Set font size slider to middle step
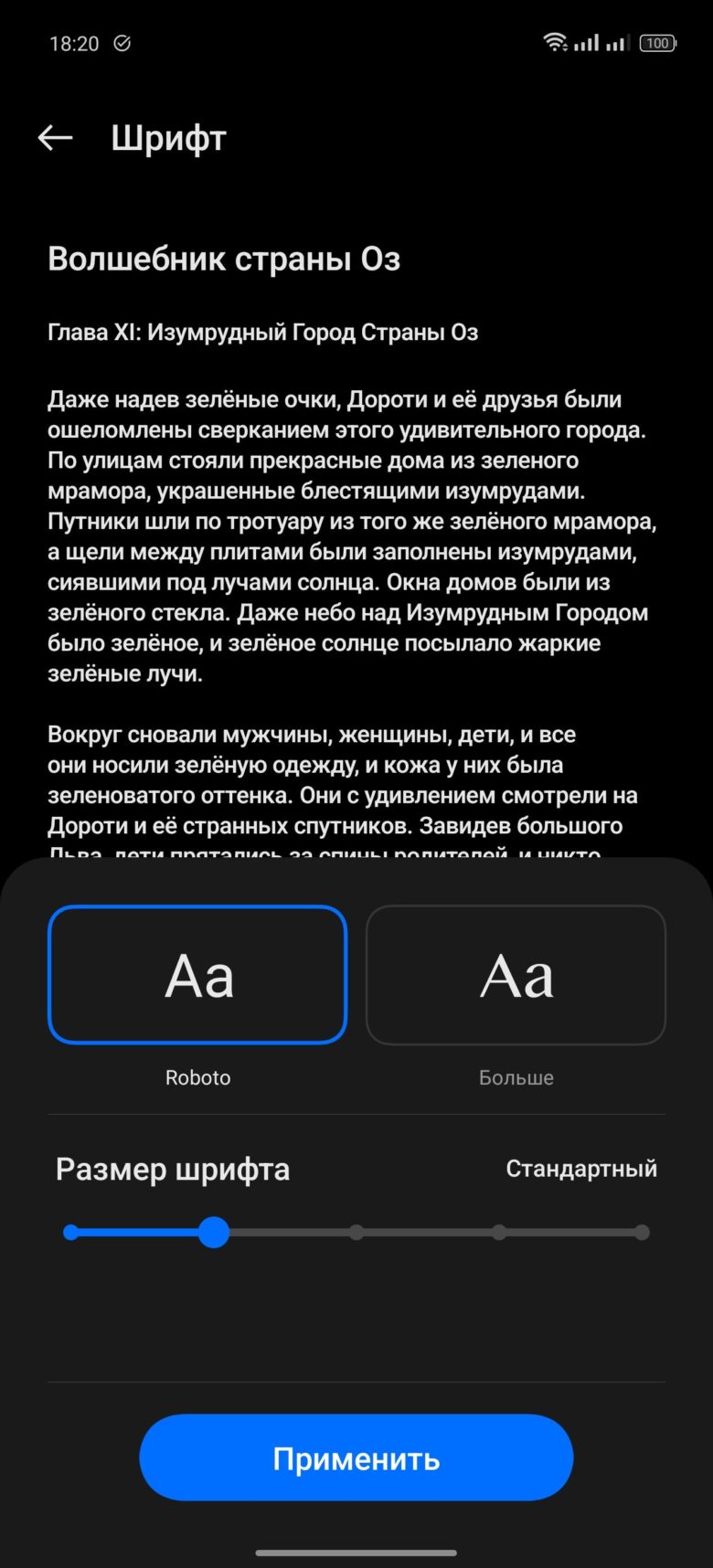The height and width of the screenshot is (1568, 713). coord(356,1233)
